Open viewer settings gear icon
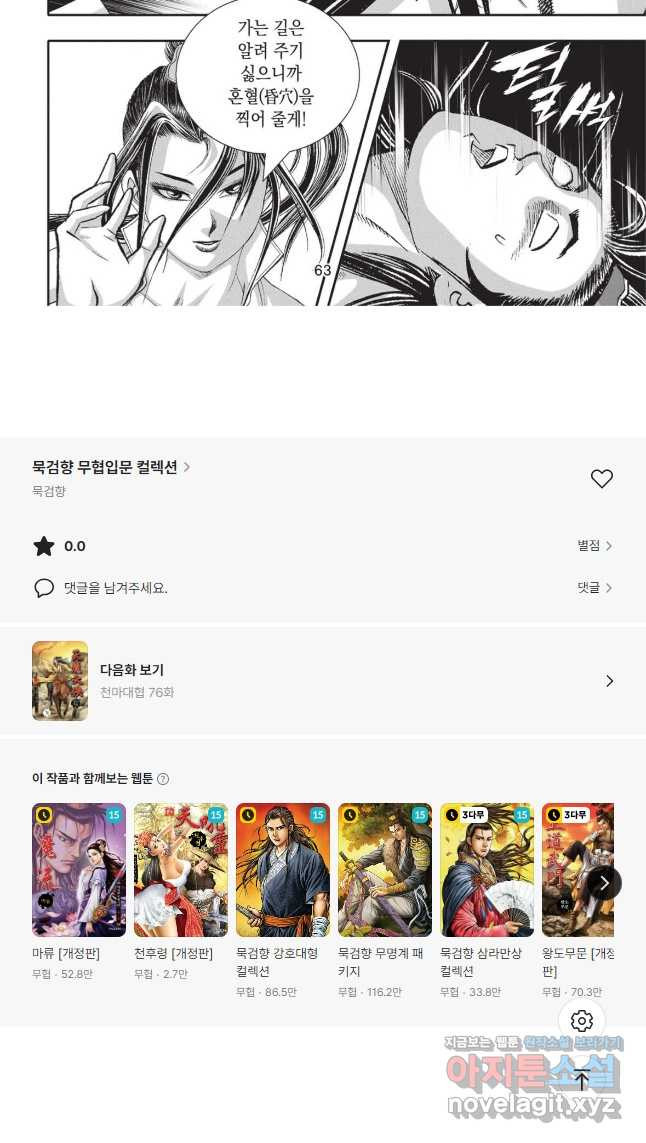The height and width of the screenshot is (1143, 646). tap(582, 1021)
